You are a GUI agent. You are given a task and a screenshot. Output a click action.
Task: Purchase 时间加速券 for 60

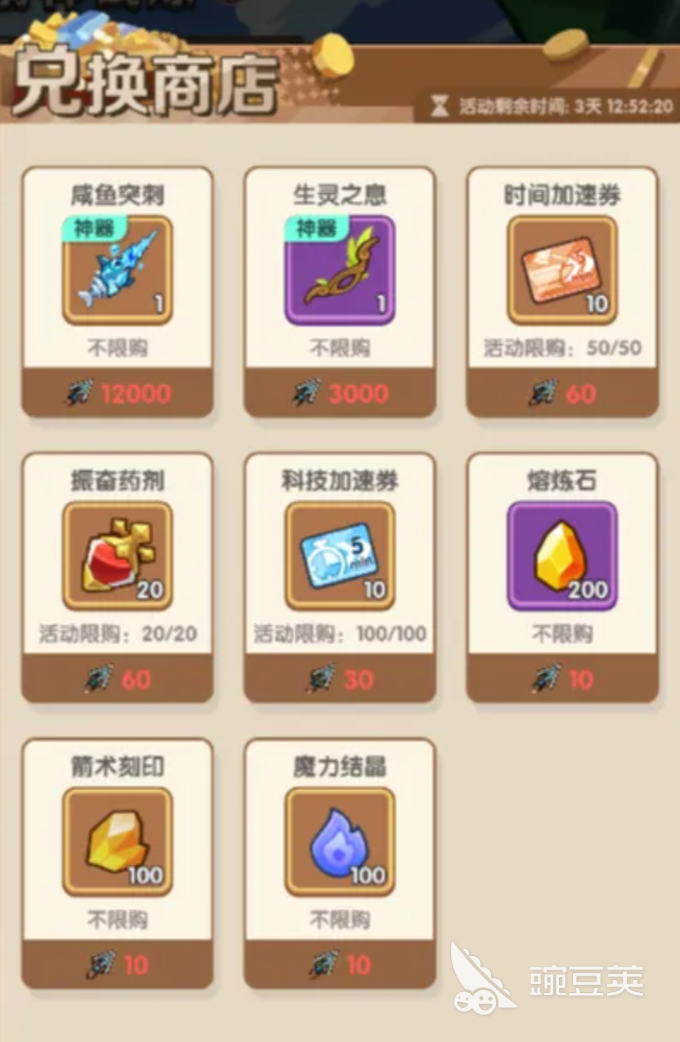point(562,393)
